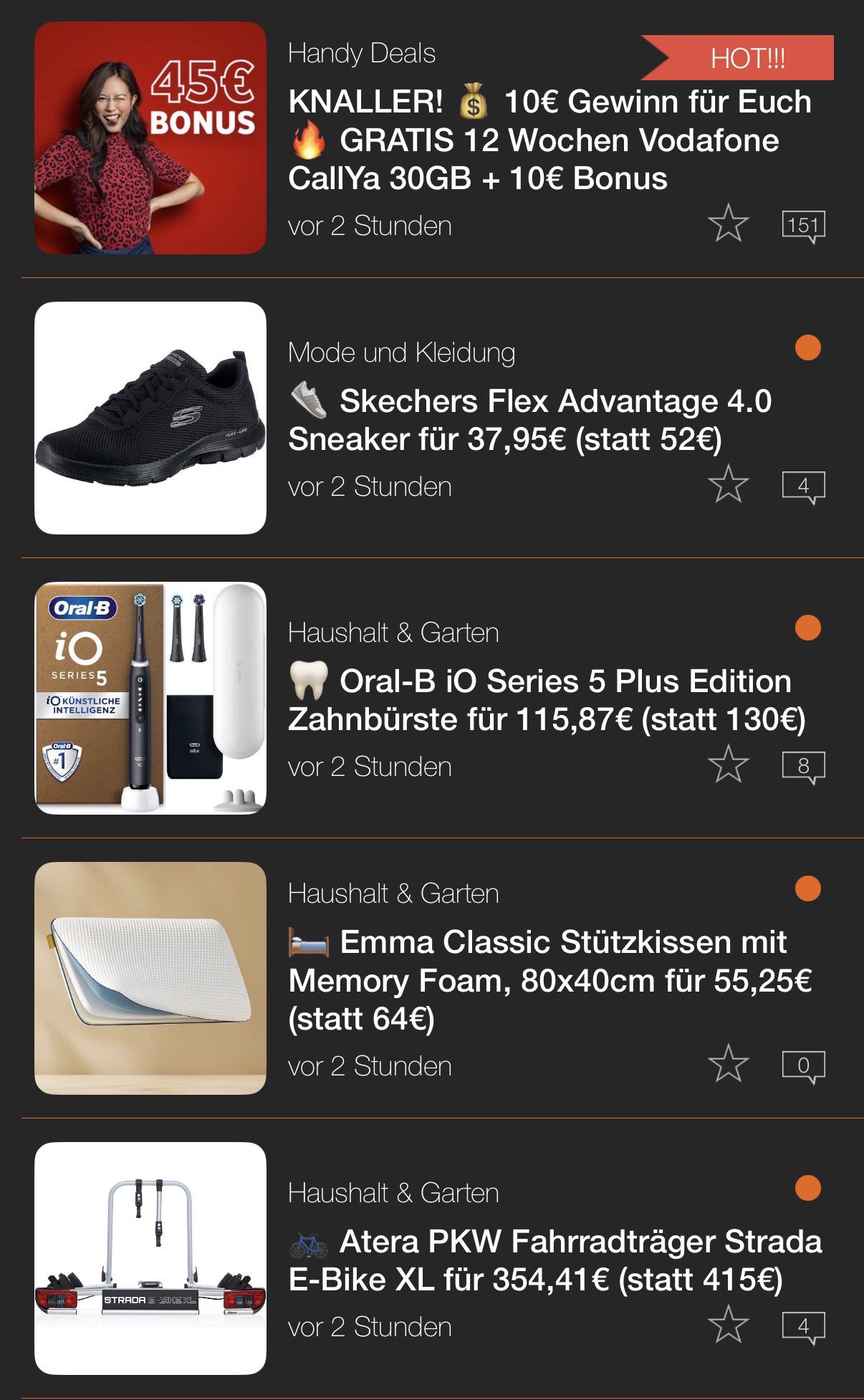Screen dimensions: 864x1400
Task: View comments on the Skechers sneaker deal
Action: point(803,487)
